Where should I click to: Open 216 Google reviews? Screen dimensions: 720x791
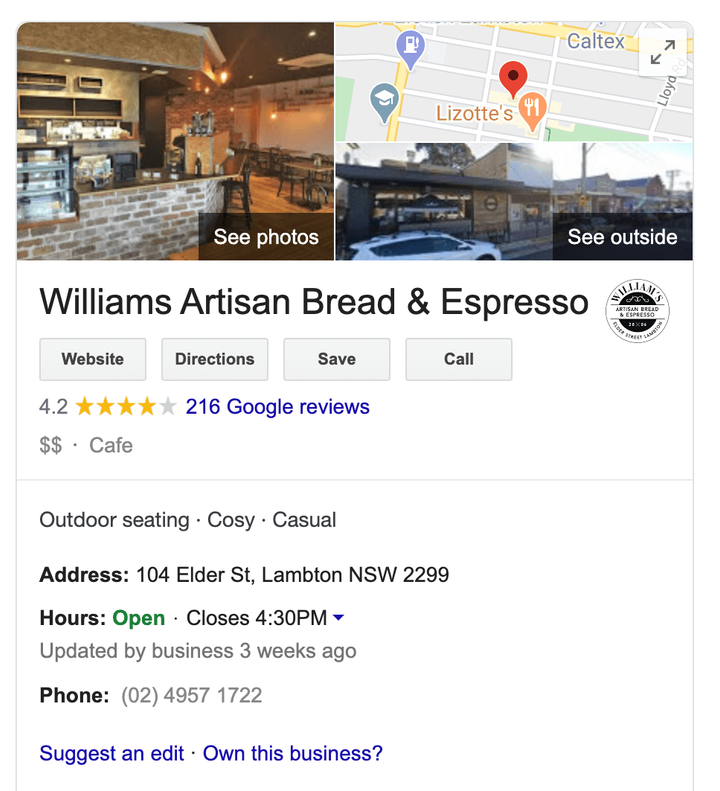pyautogui.click(x=278, y=407)
